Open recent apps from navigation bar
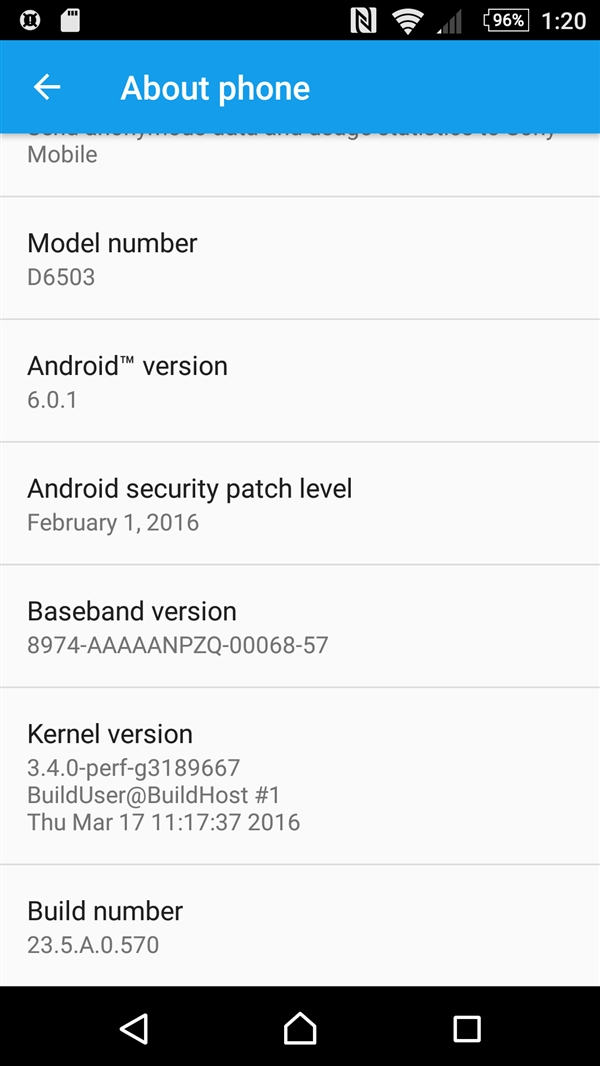The image size is (600, 1066). click(466, 1027)
